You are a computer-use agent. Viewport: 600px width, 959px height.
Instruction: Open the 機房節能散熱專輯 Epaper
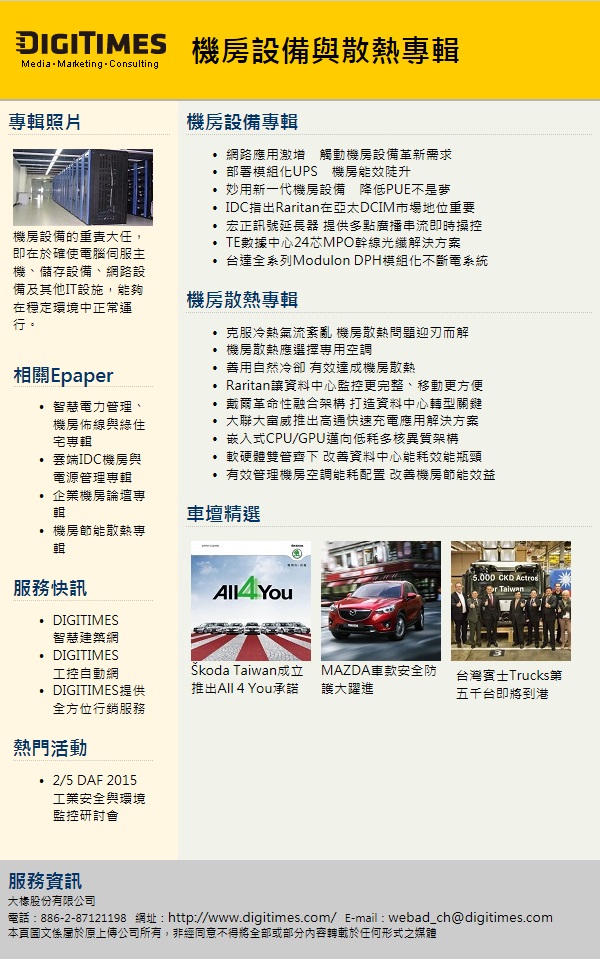point(99,539)
